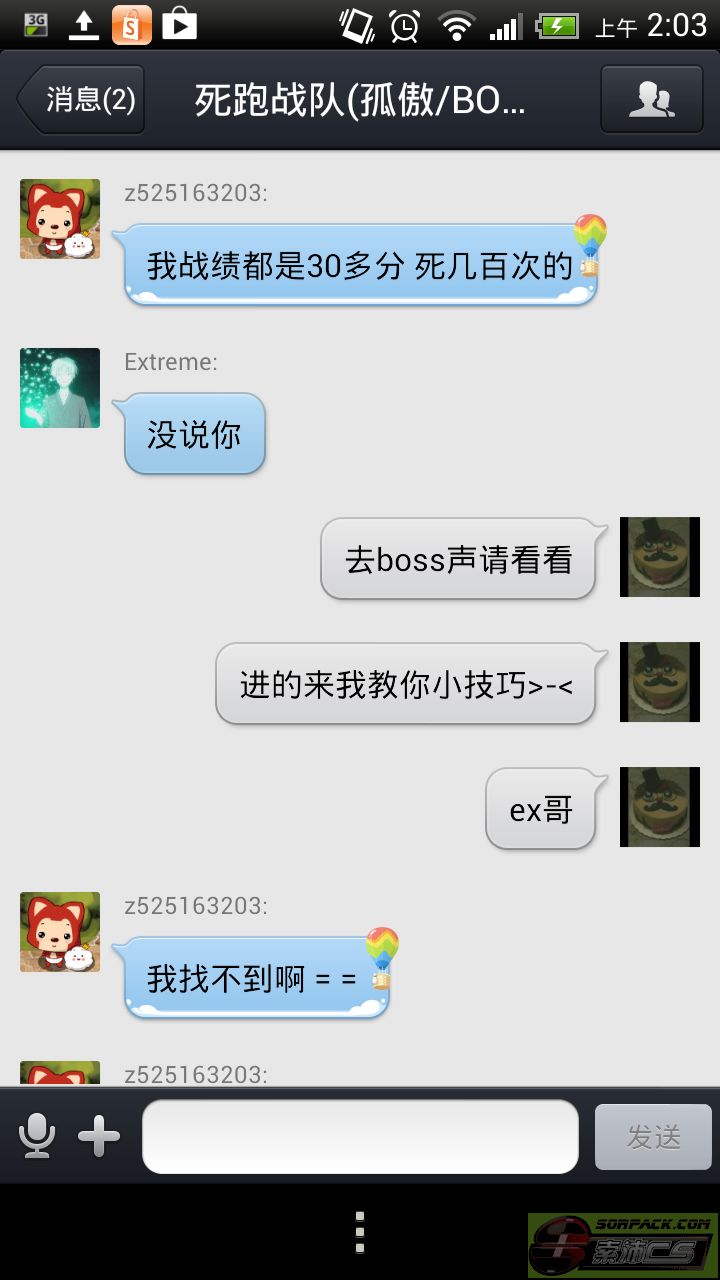Viewport: 720px width, 1280px height.
Task: Open z525163203's avatar above 我战绩 message
Action: 60,219
